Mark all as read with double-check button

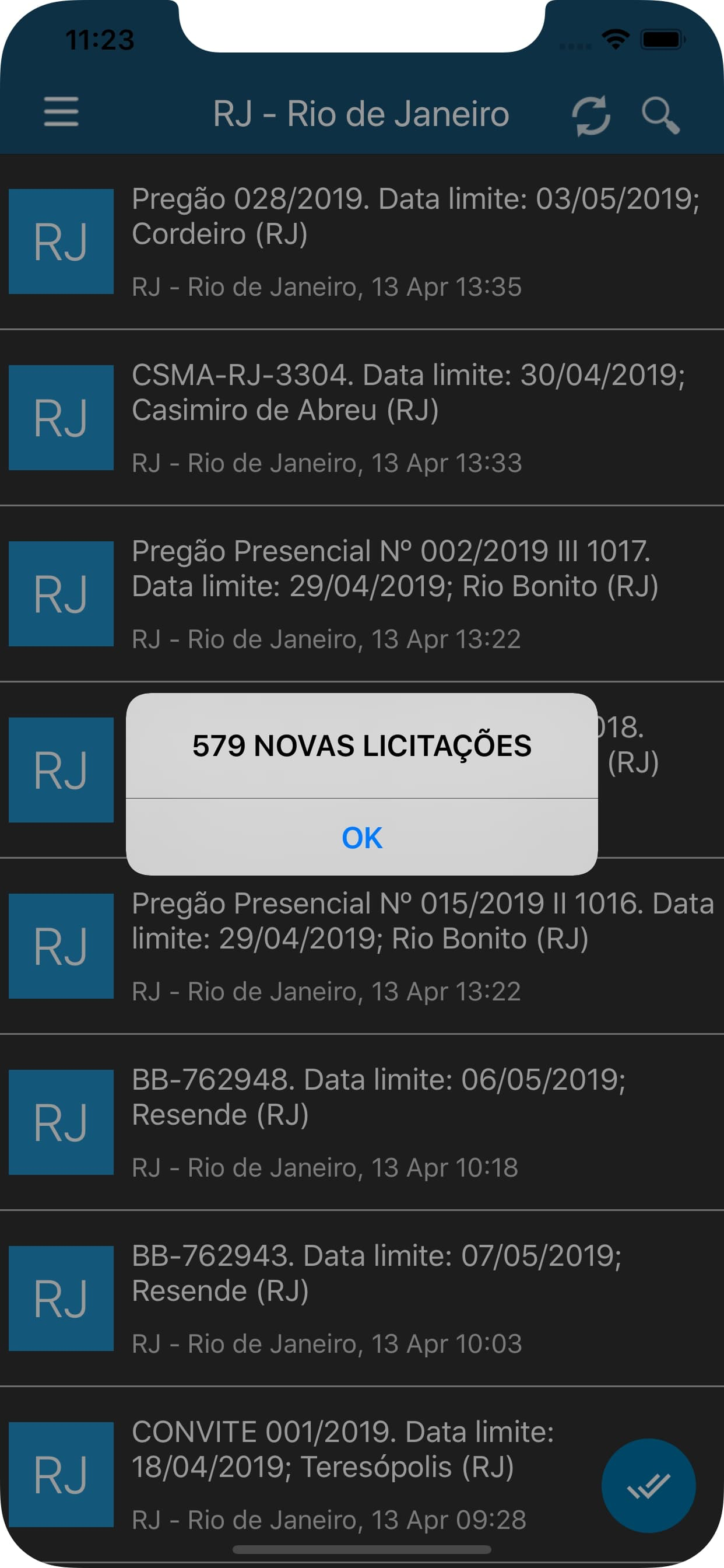tap(649, 1485)
